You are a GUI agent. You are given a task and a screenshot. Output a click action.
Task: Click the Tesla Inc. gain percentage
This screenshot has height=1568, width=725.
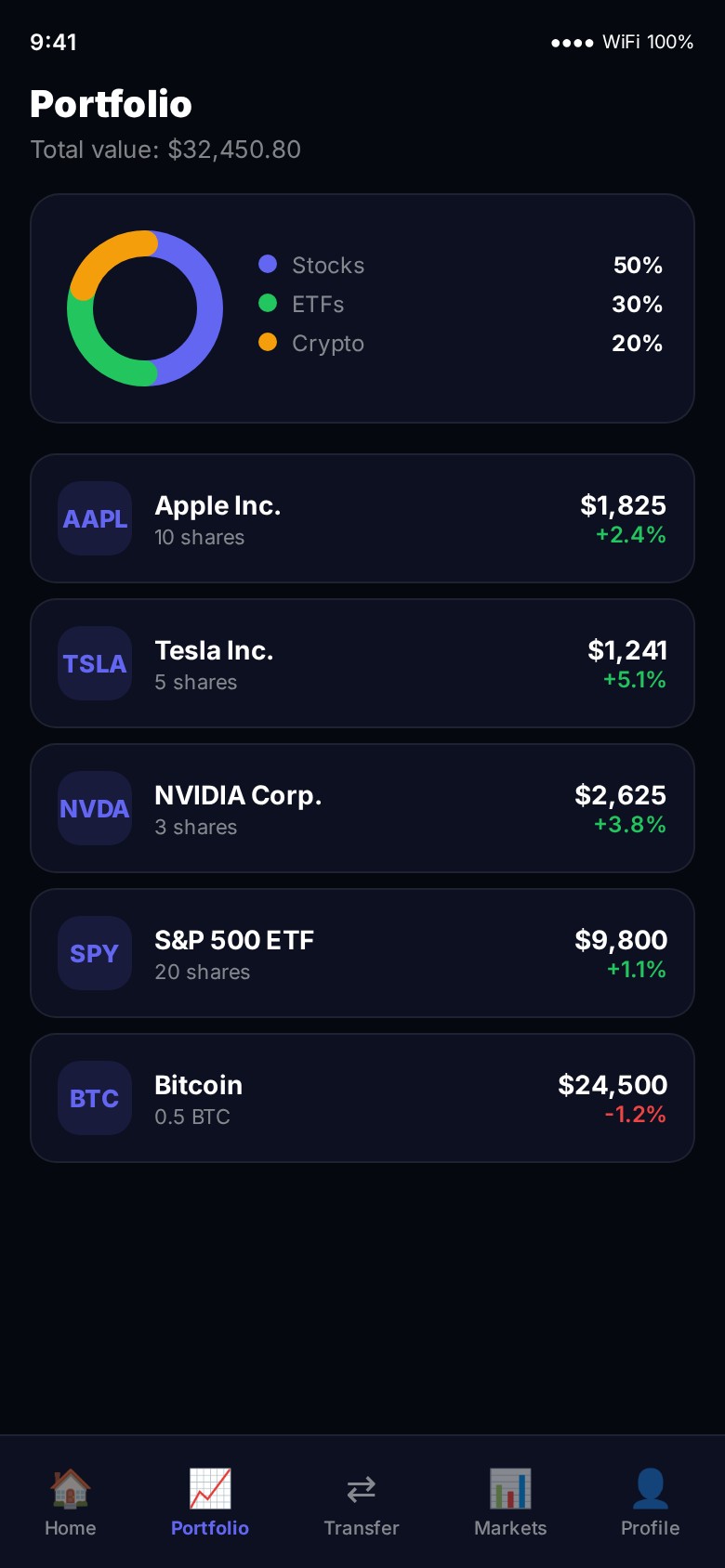click(634, 681)
